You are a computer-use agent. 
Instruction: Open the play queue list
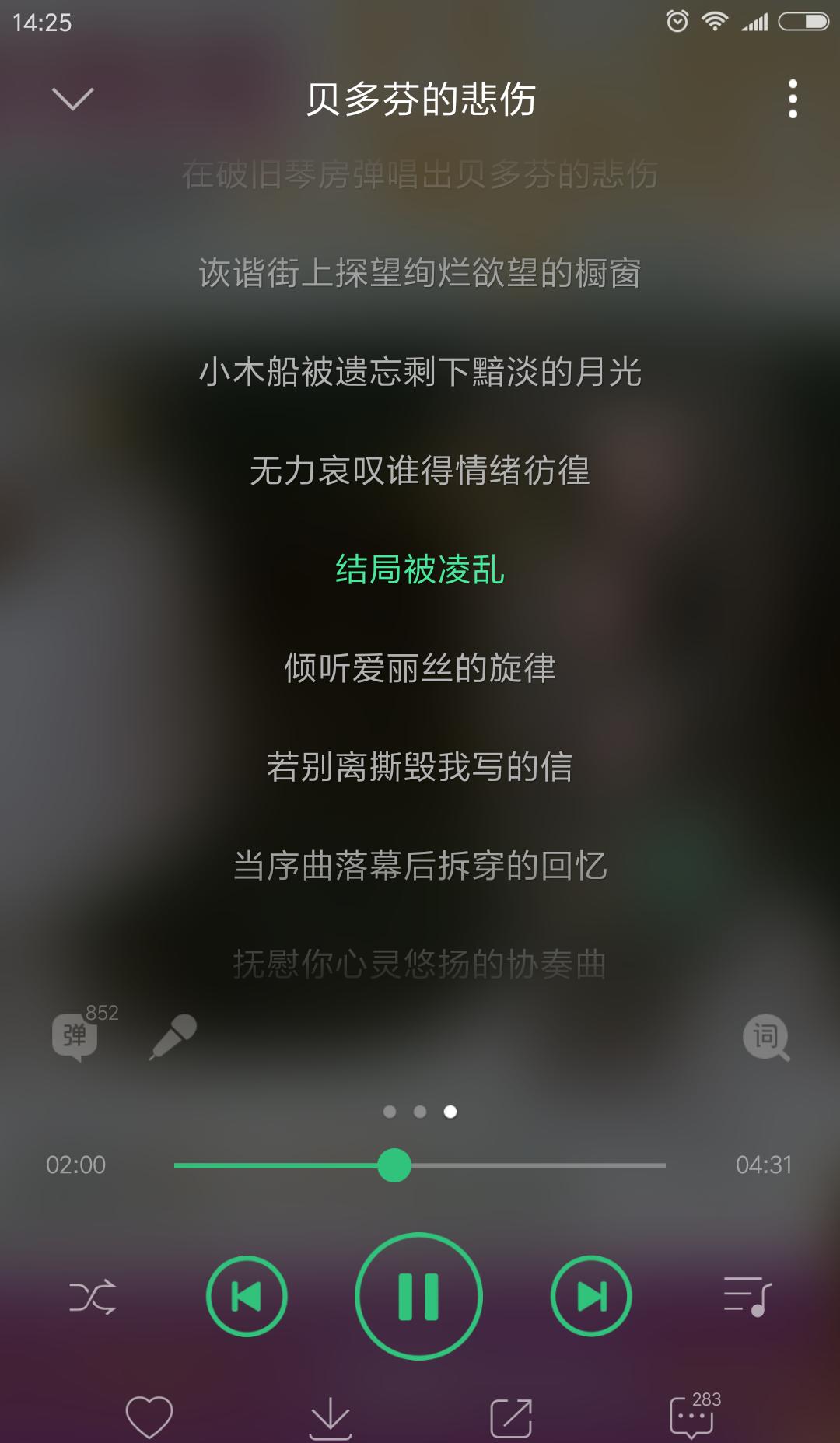[747, 1297]
